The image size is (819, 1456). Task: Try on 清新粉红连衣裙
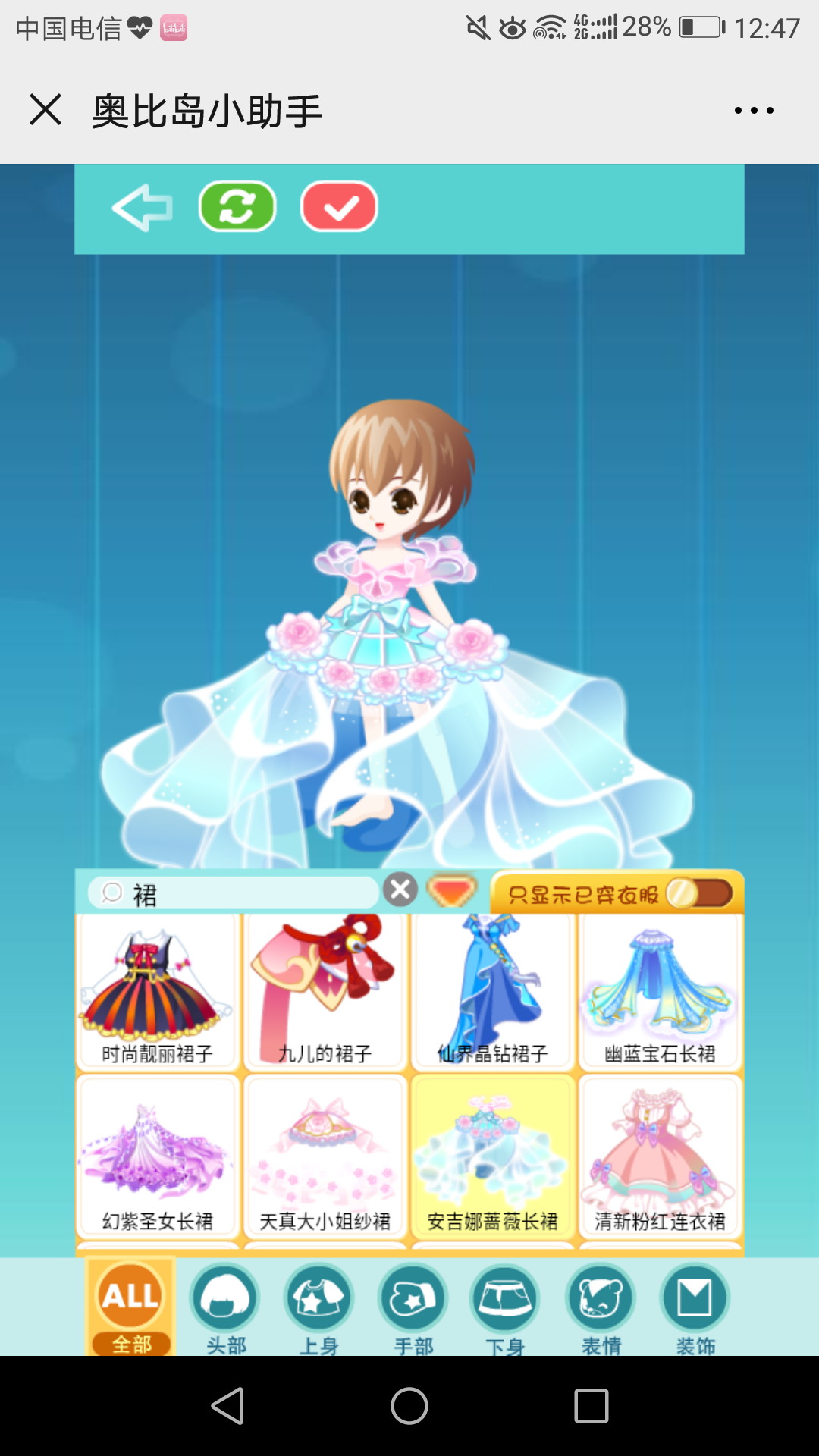click(660, 1156)
